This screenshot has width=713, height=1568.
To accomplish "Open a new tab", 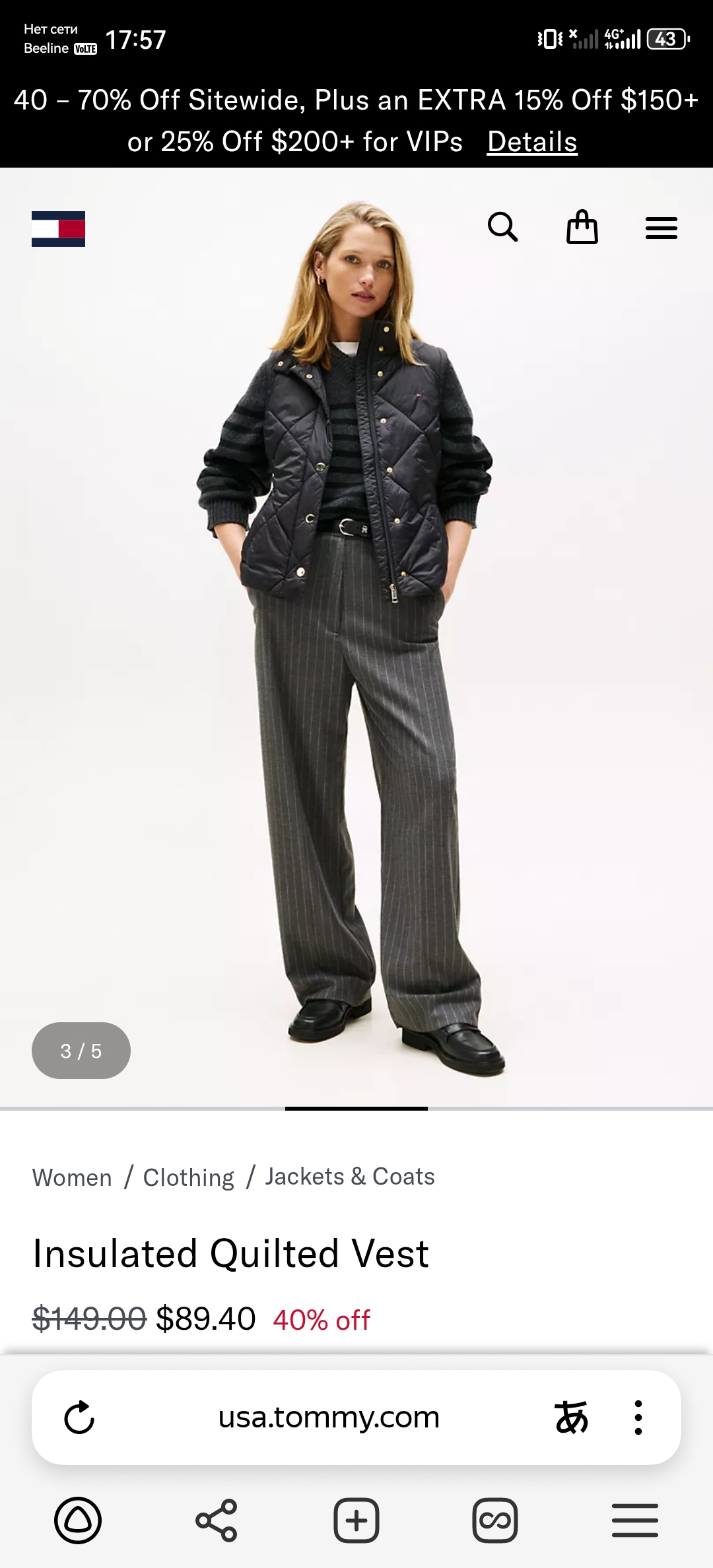I will click(x=356, y=1520).
